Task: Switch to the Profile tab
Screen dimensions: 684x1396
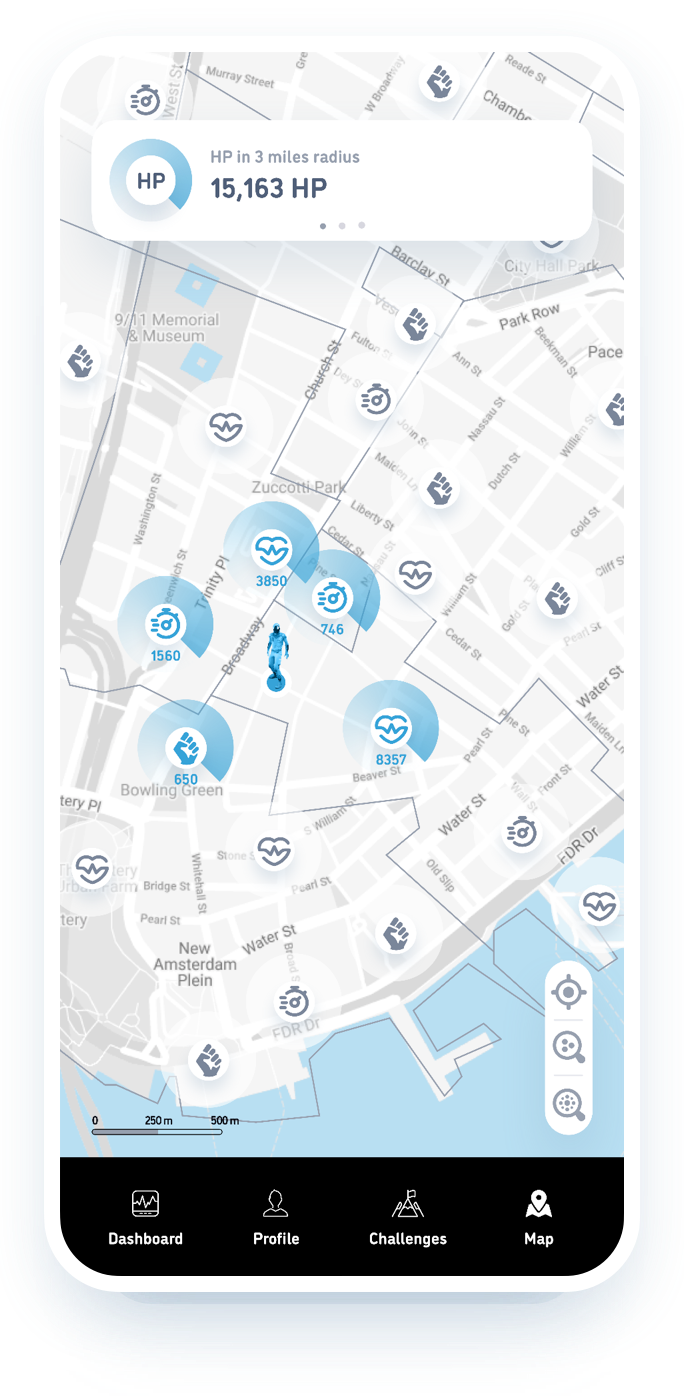Action: 276,1218
